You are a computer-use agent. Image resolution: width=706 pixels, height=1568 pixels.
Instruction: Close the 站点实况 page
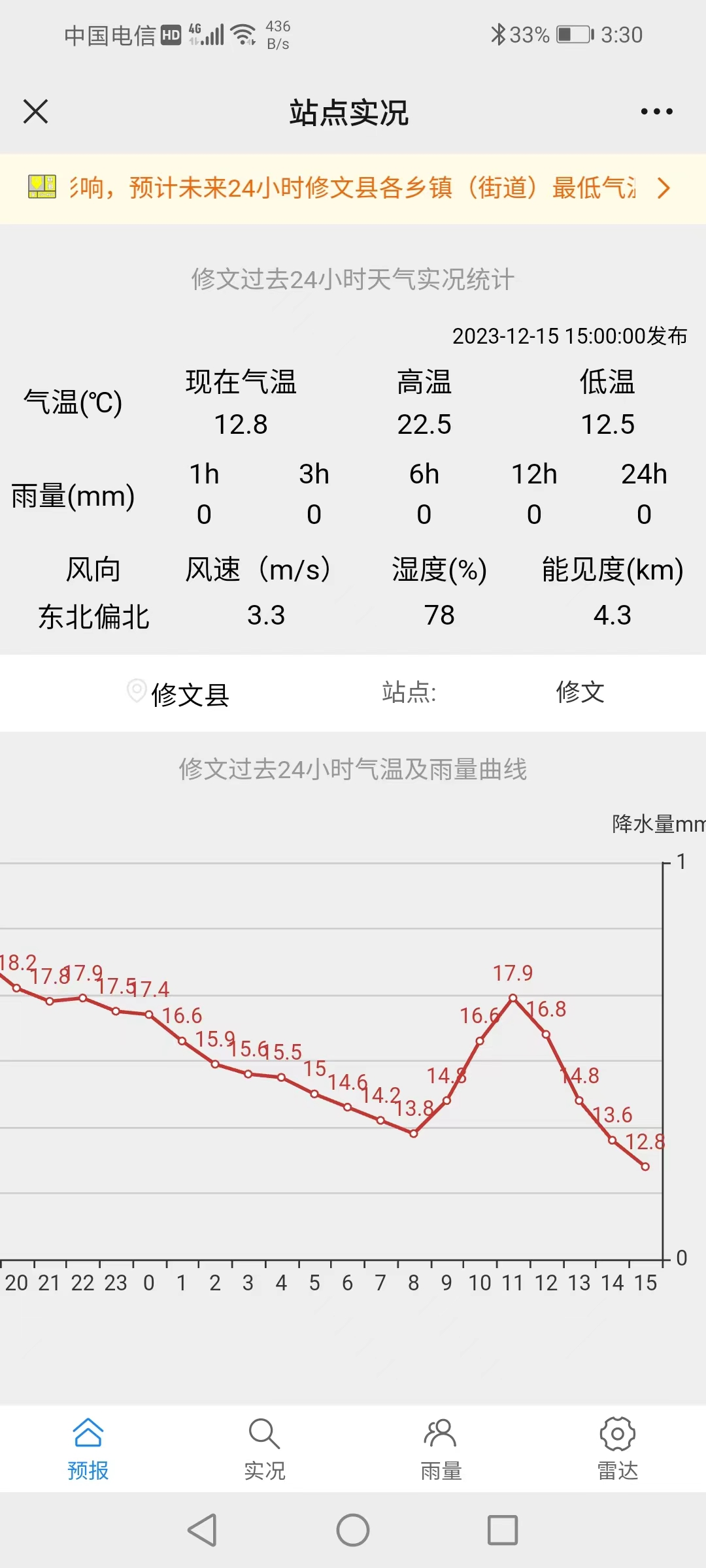pyautogui.click(x=35, y=111)
